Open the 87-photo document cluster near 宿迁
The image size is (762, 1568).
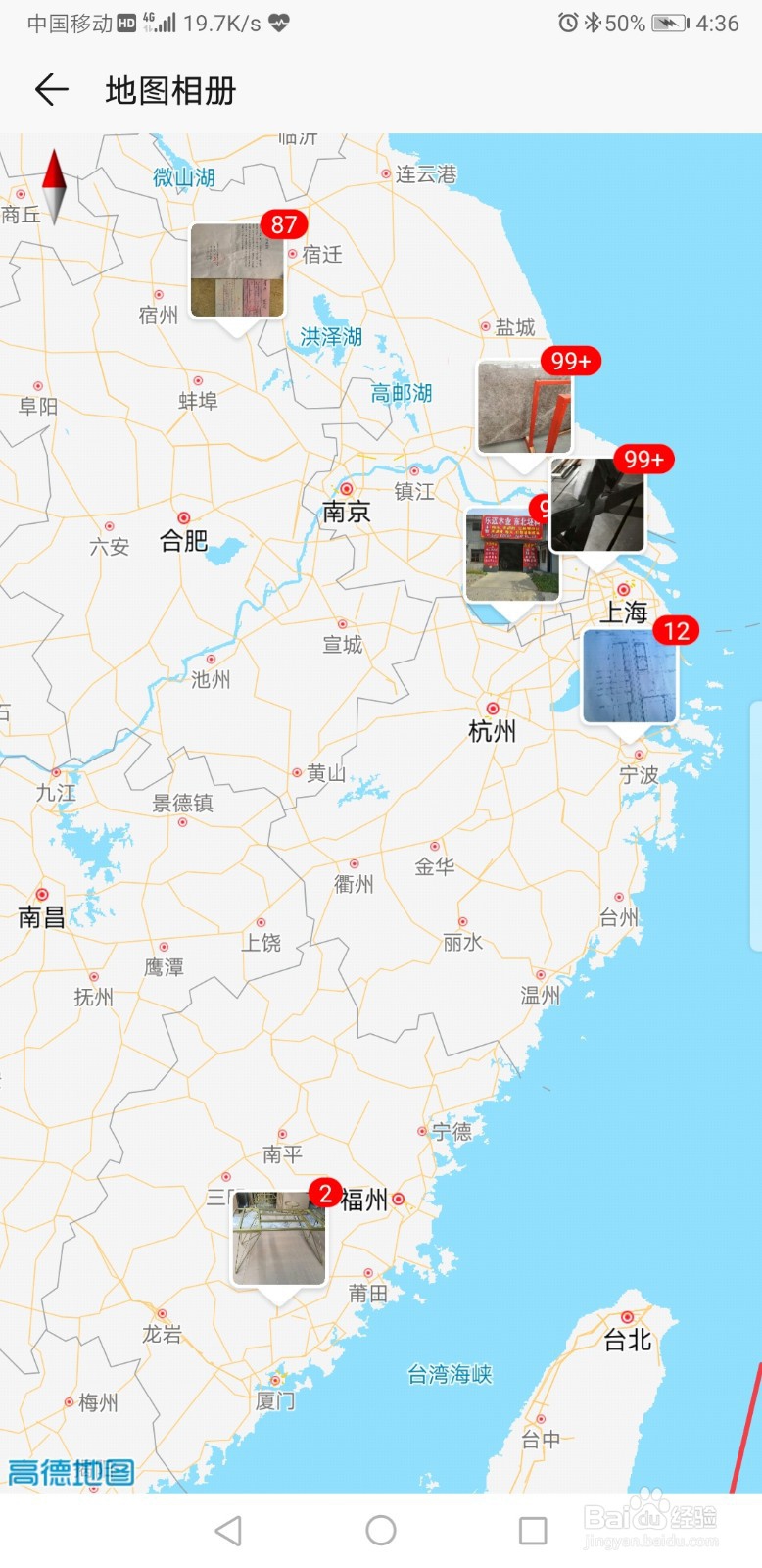(x=238, y=269)
